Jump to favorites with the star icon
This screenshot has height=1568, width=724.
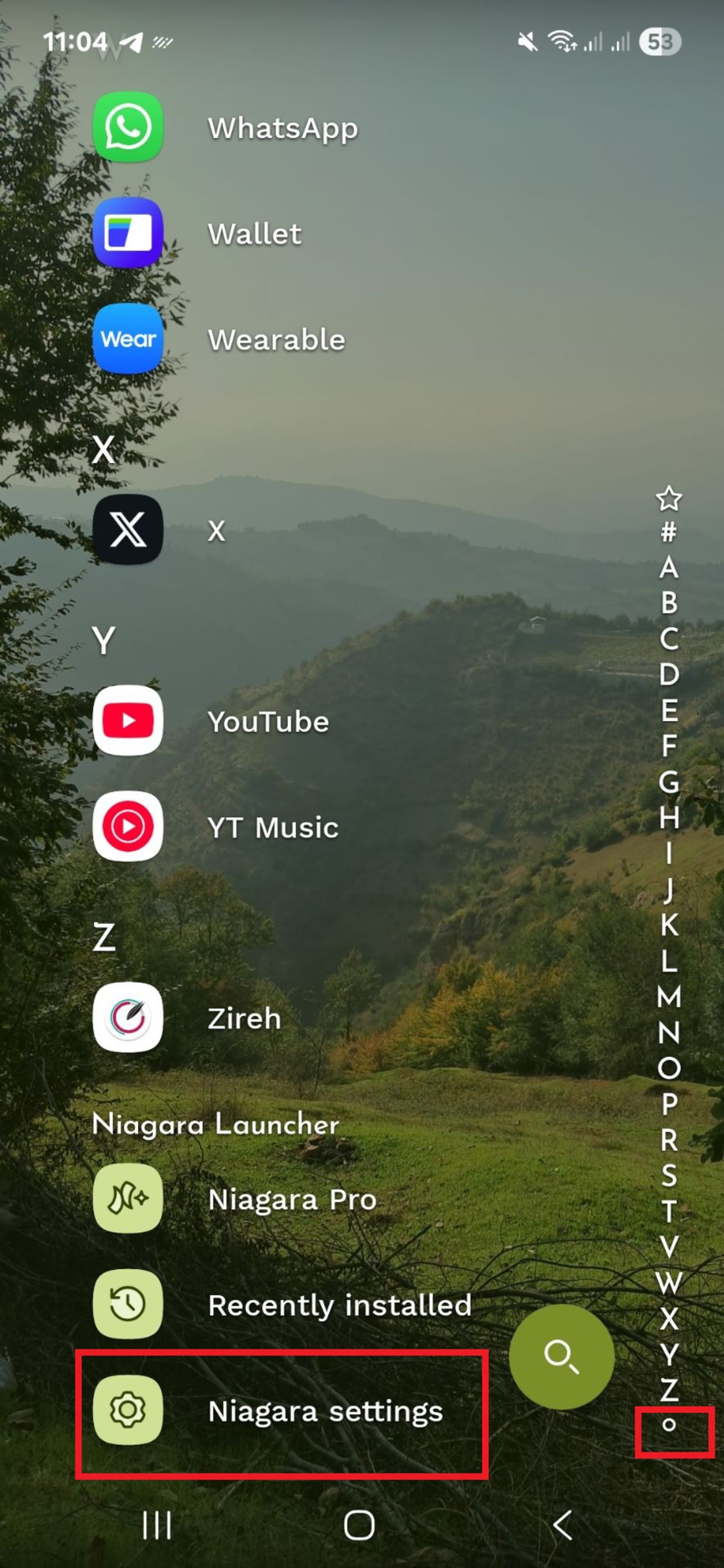point(669,499)
